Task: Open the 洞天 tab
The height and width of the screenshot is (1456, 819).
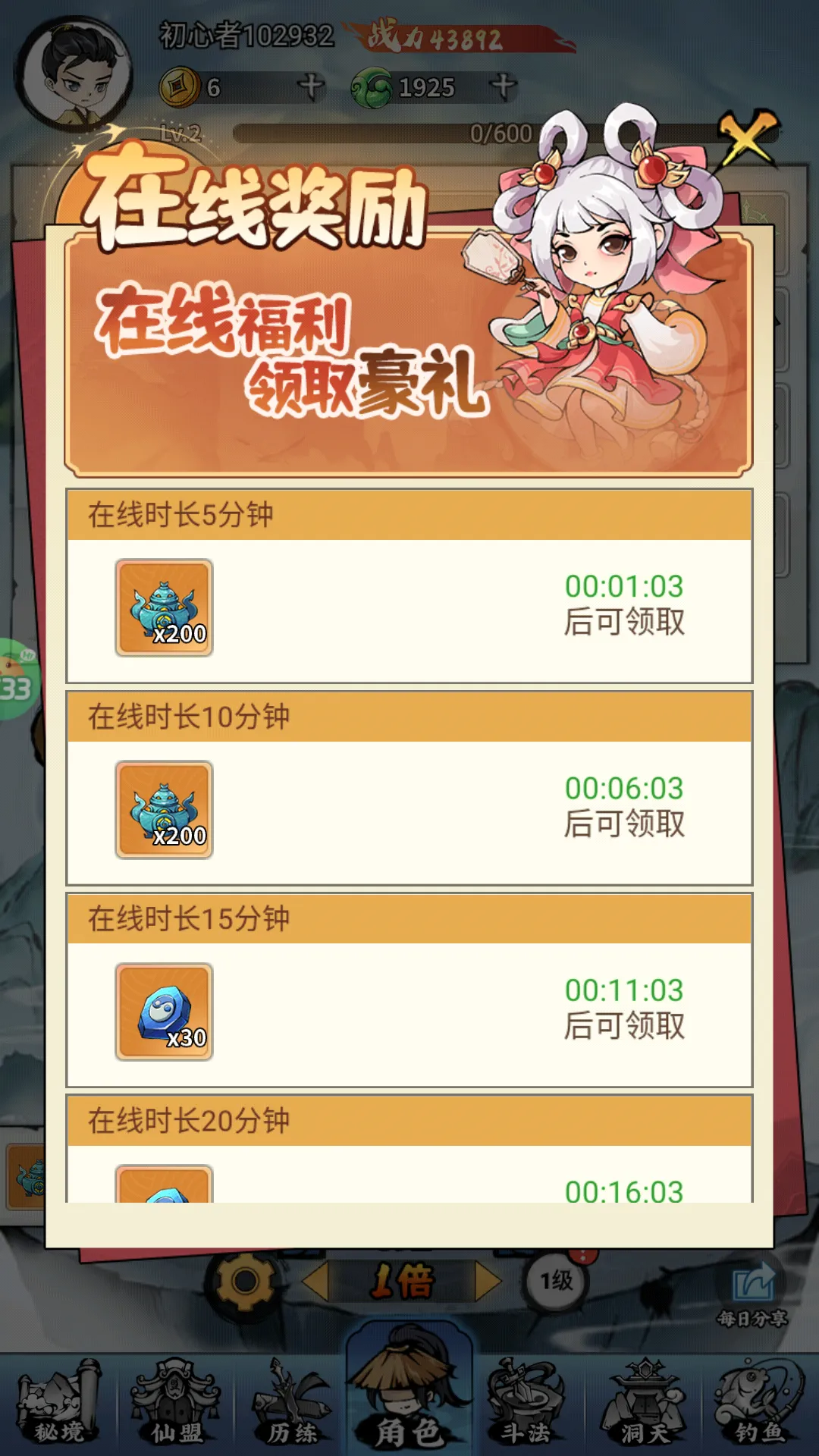Action: tap(643, 1404)
